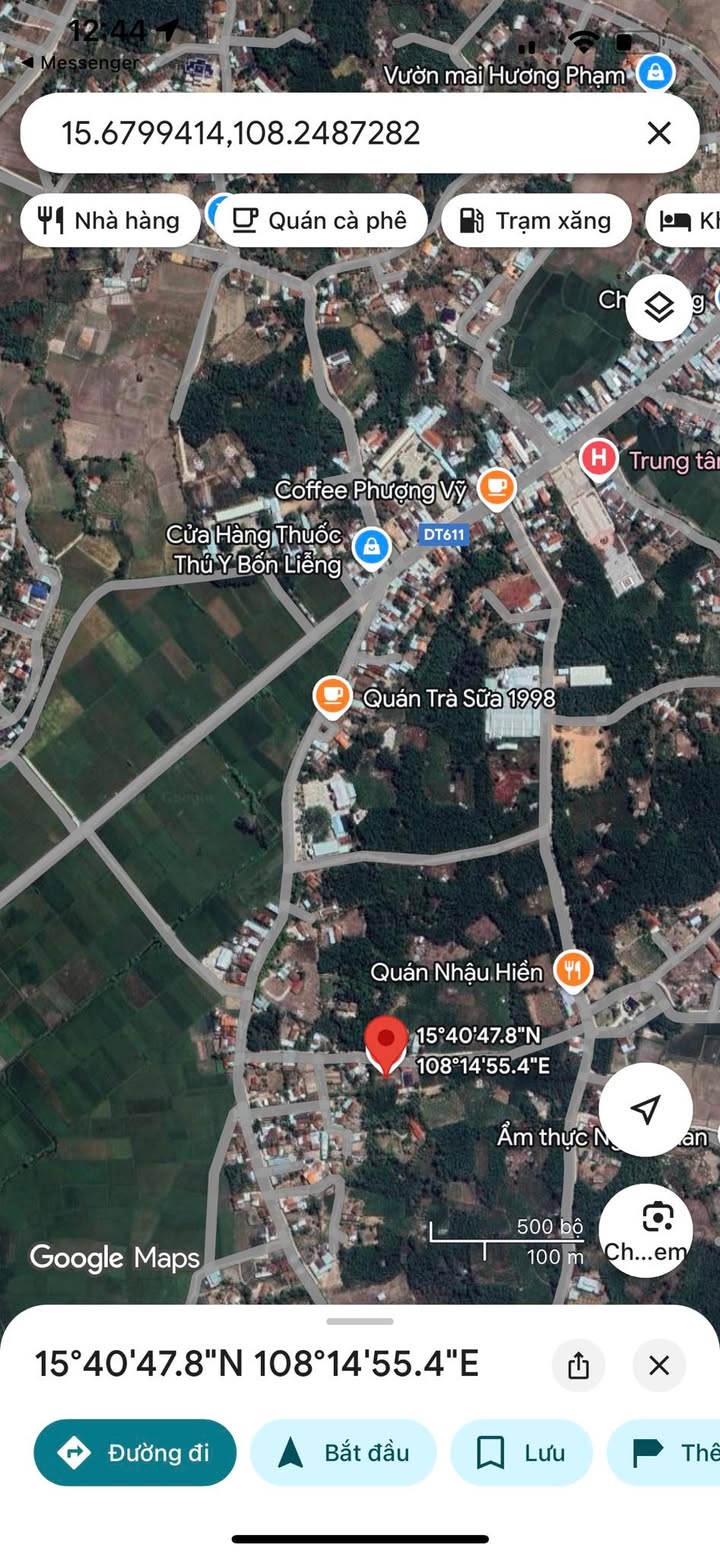Open Quán Nhậu Hiền restaurant marker
Viewport: 720px width, 1557px height.
coord(573,969)
